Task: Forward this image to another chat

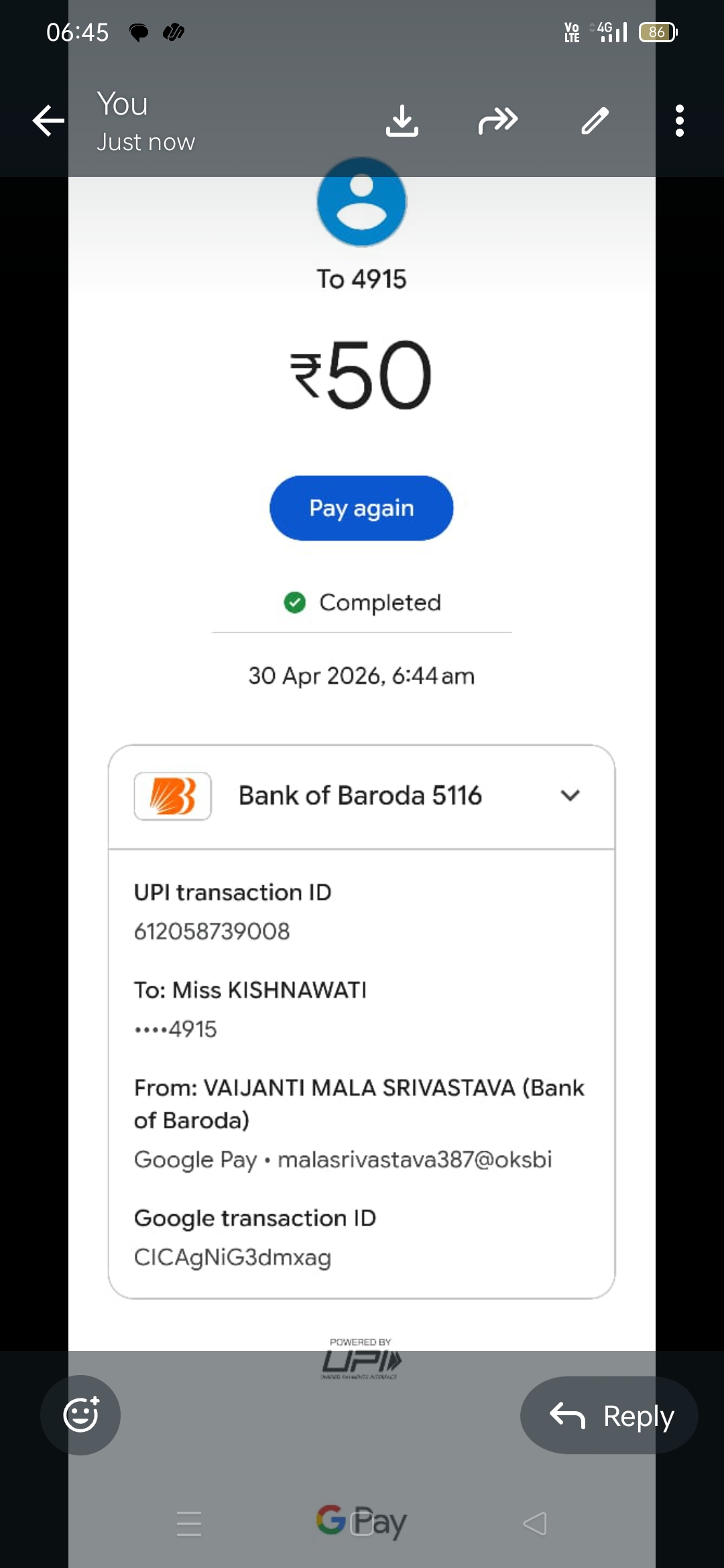Action: pyautogui.click(x=498, y=121)
